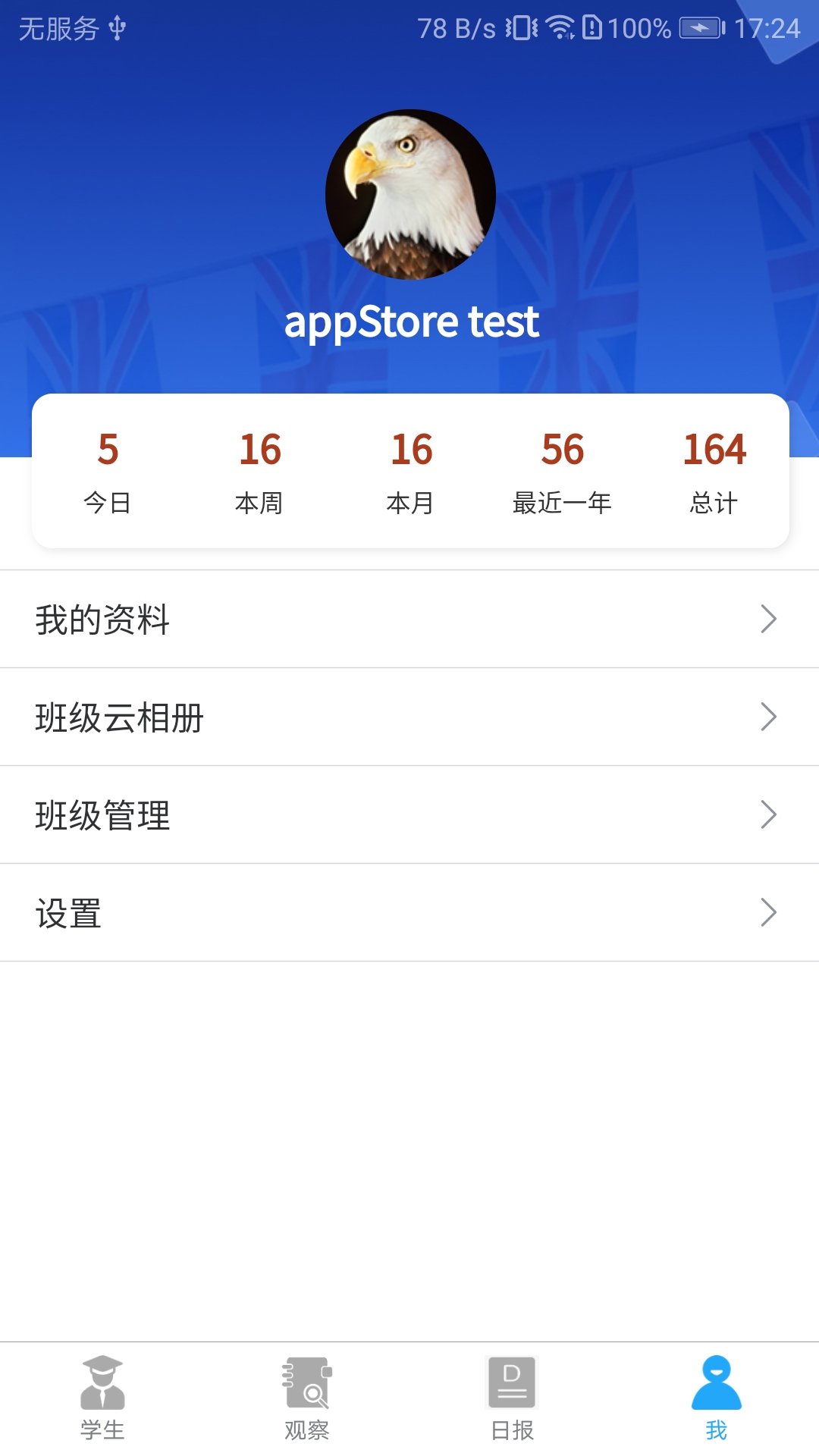This screenshot has height=1456, width=819.
Task: Tap the eagle profile avatar picture
Action: [x=409, y=194]
